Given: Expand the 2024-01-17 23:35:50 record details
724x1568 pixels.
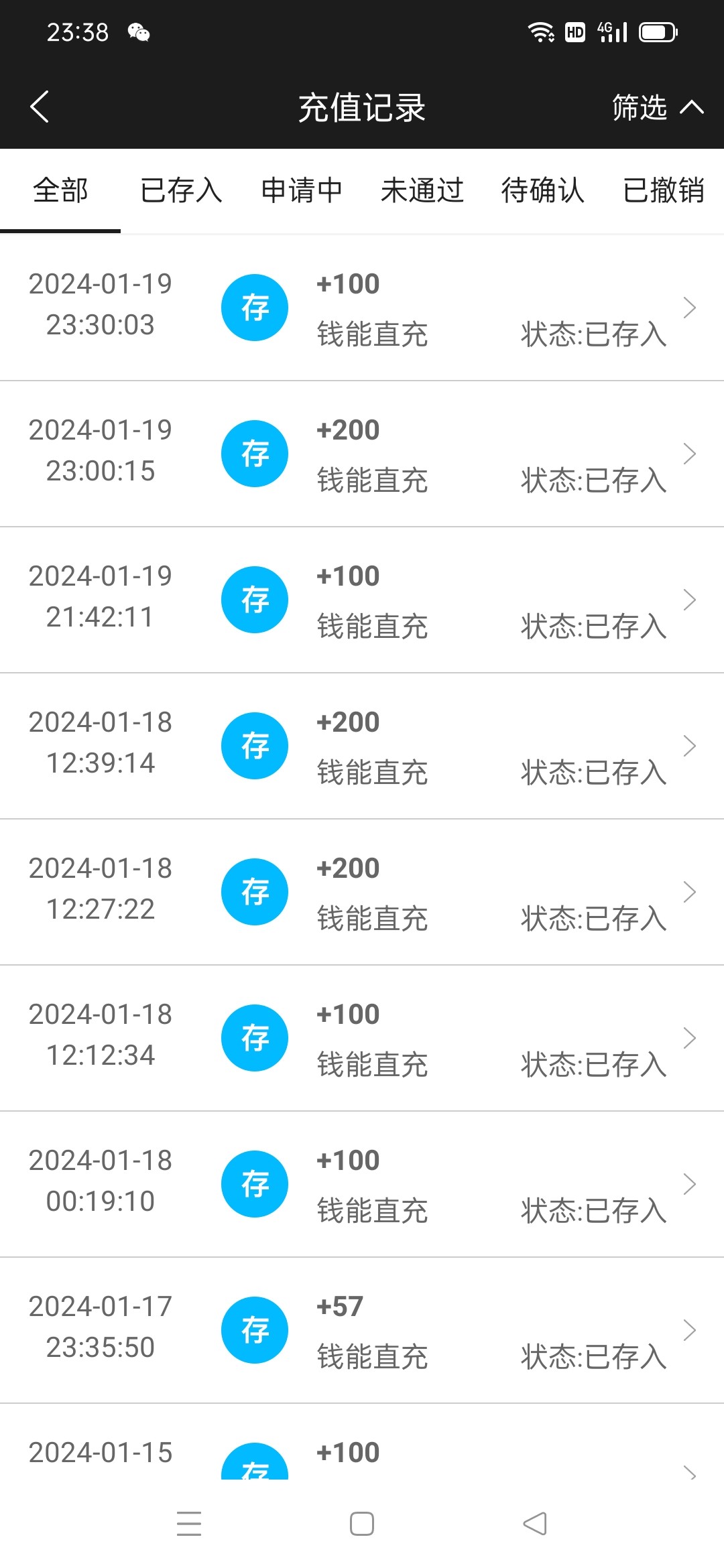Looking at the screenshot, I should click(x=690, y=1330).
